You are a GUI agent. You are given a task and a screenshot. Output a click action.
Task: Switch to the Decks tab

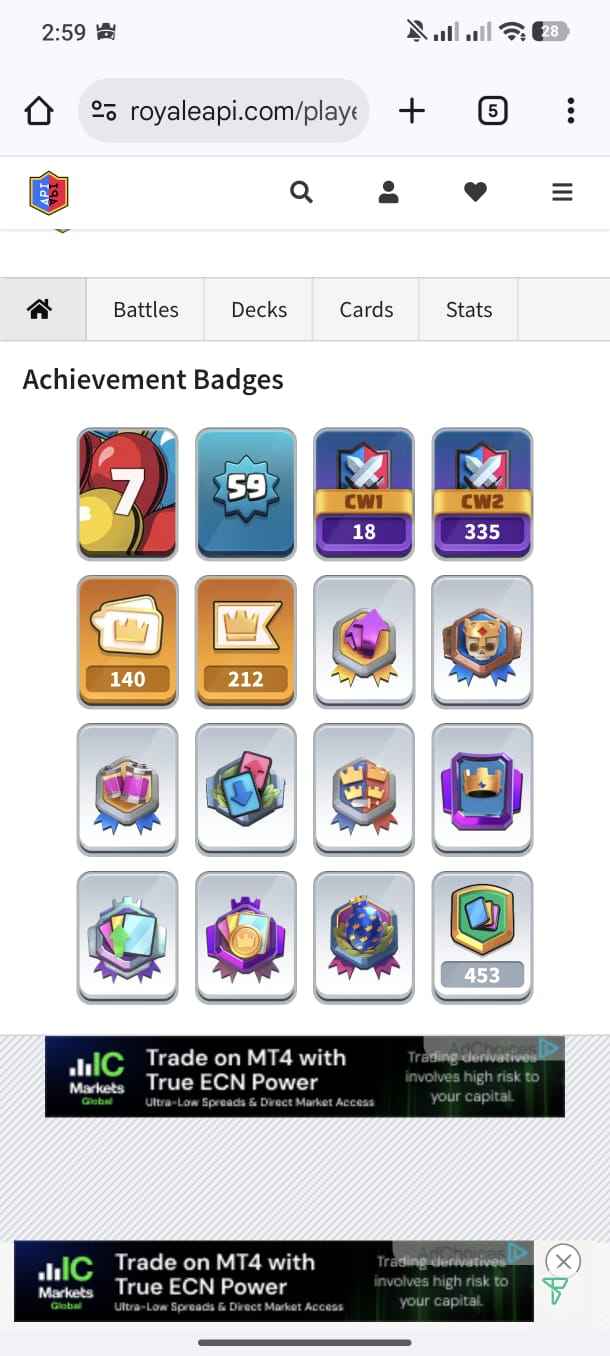click(x=259, y=310)
